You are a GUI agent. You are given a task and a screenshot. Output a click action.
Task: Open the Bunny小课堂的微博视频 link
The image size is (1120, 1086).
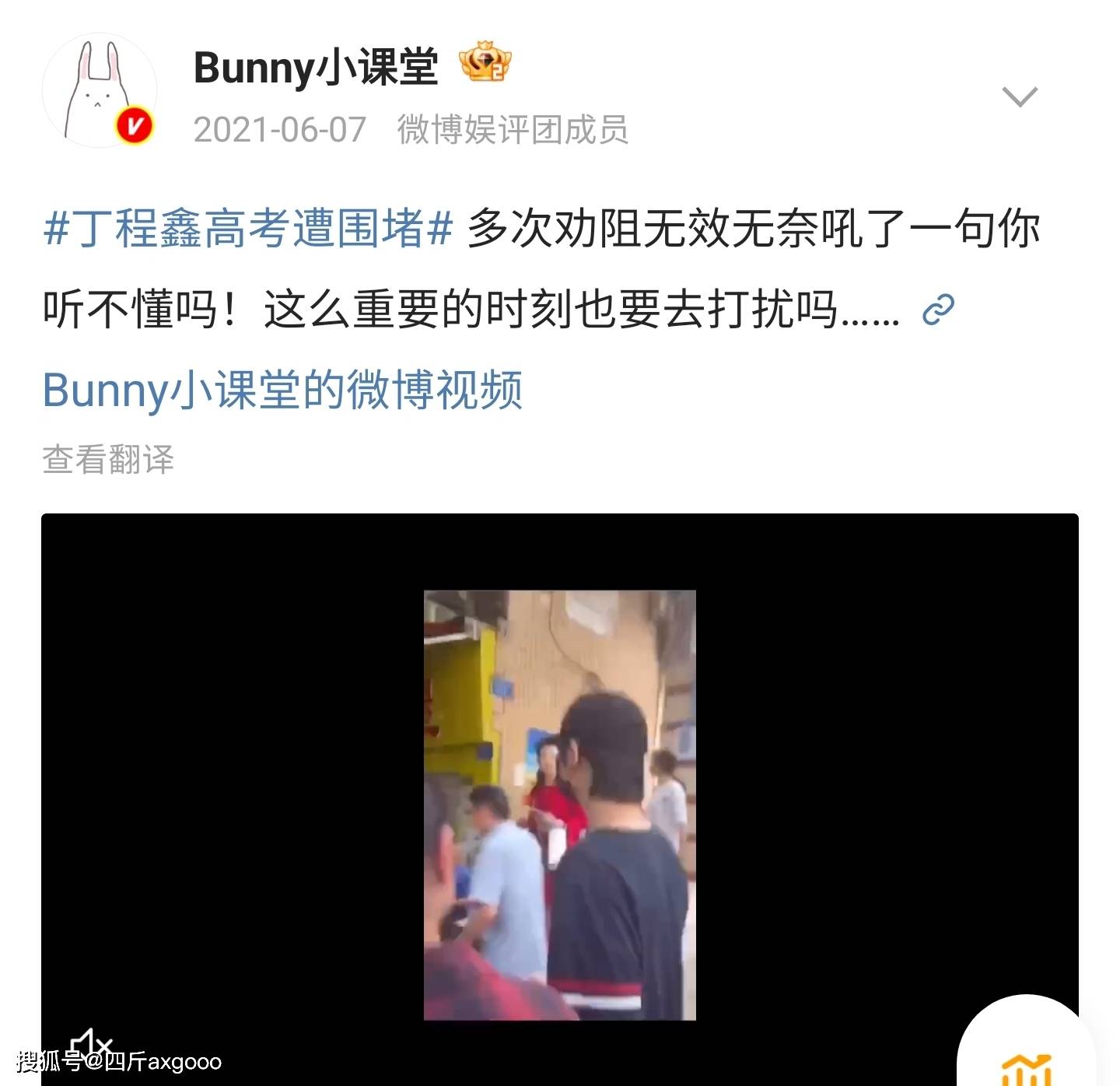(282, 390)
